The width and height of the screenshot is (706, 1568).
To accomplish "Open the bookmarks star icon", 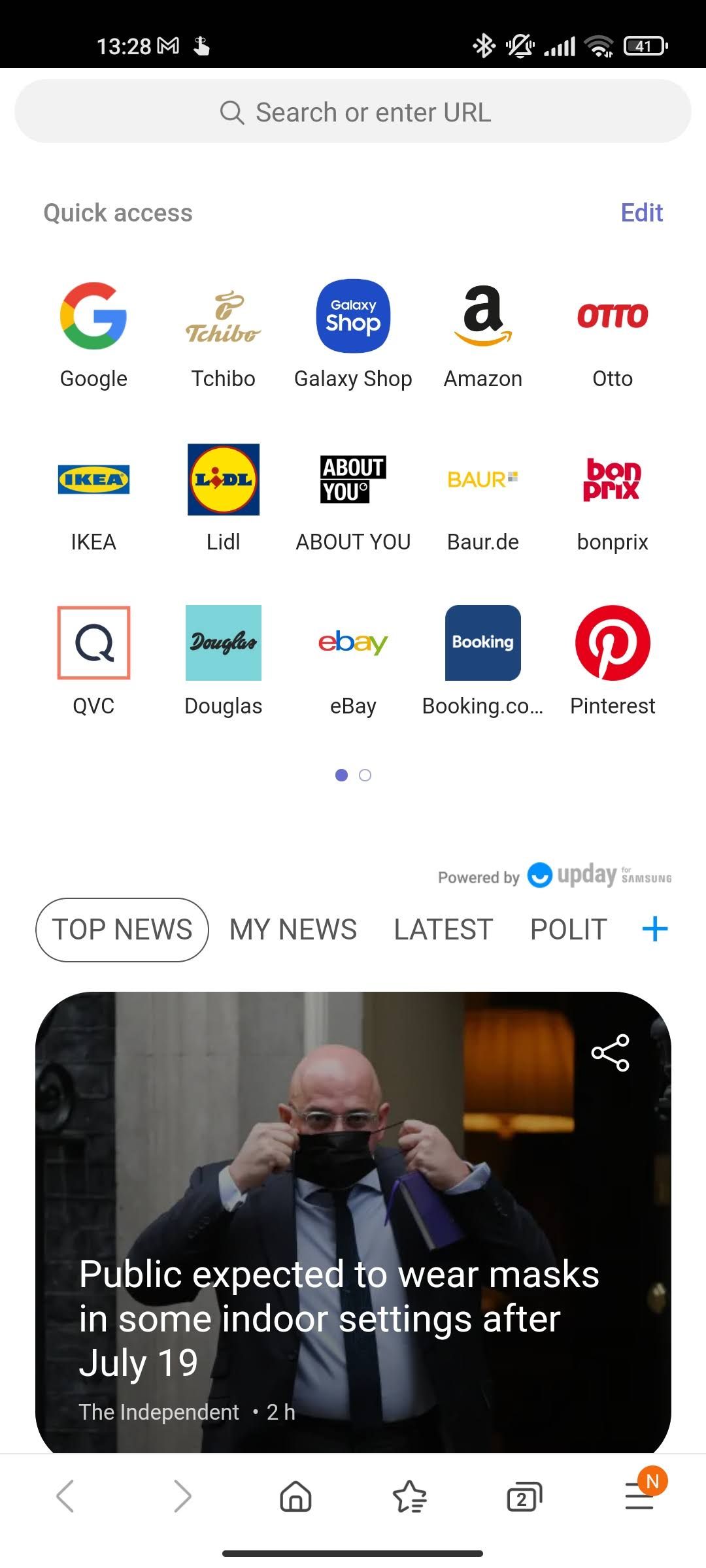I will 410,1498.
